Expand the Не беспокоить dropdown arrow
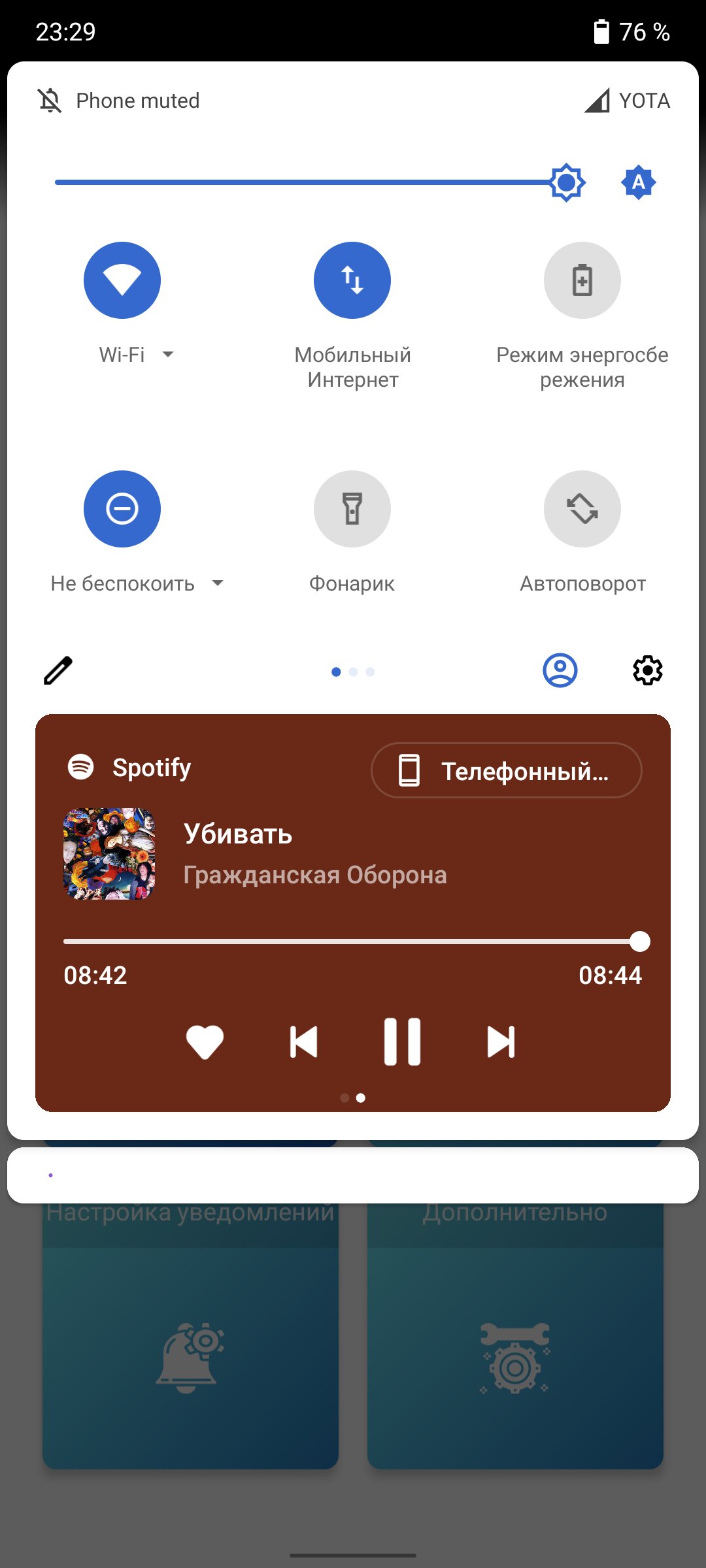Screen dimensions: 706x1568 tap(218, 583)
